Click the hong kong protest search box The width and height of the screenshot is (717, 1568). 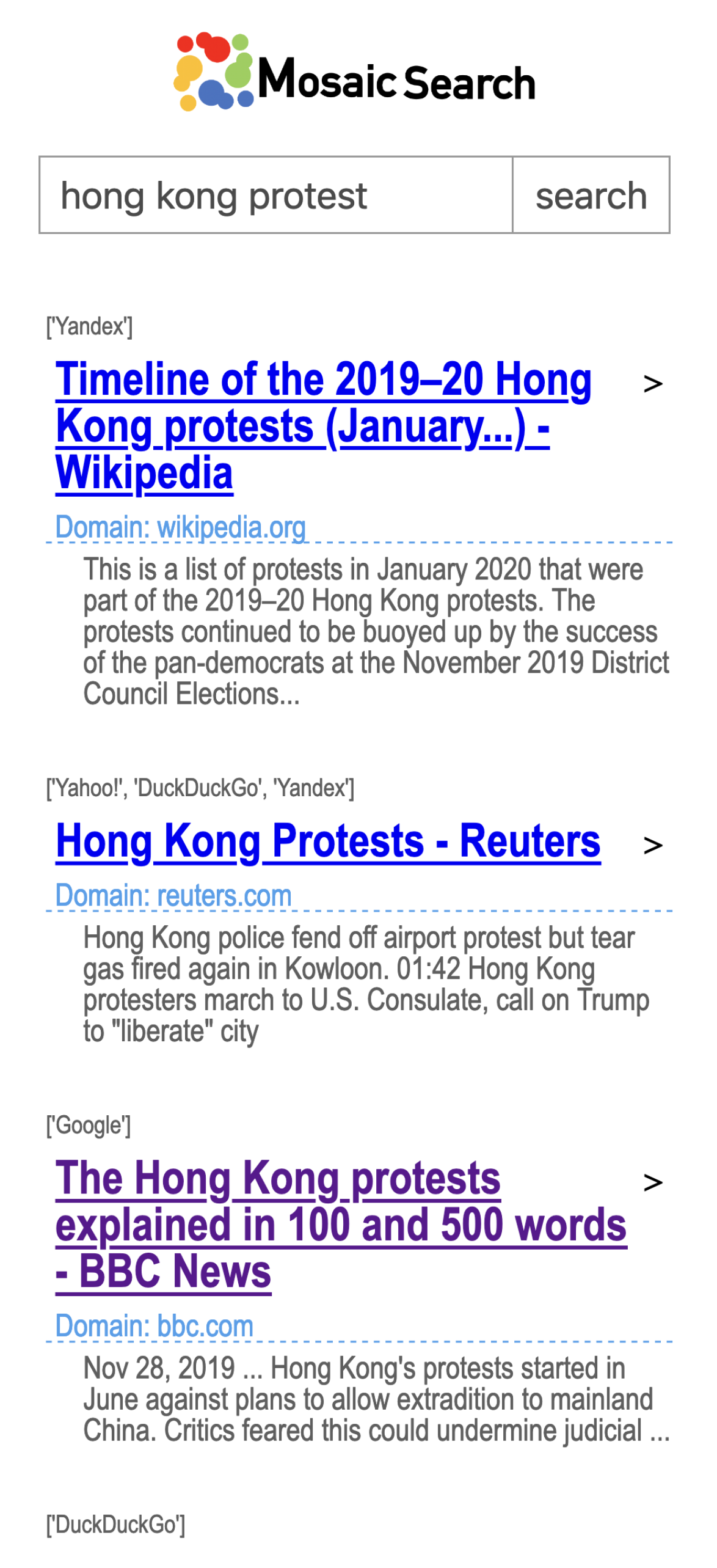click(275, 196)
